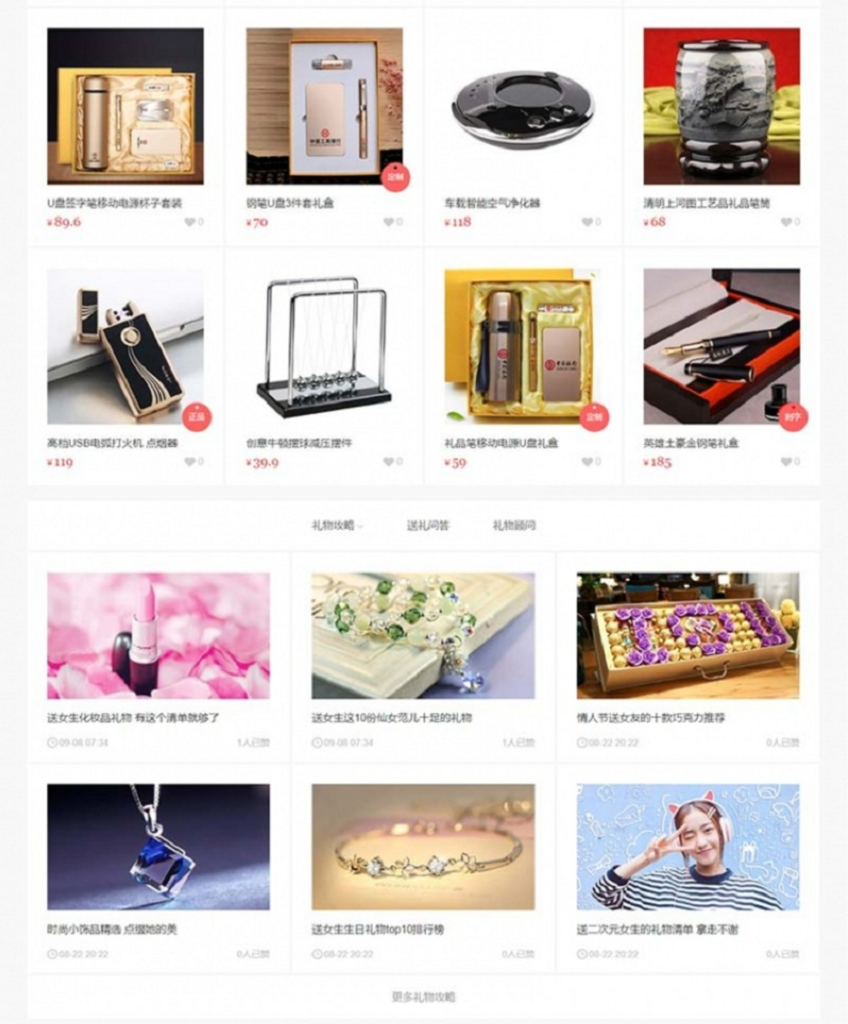The height and width of the screenshot is (1024, 848).
Task: Tap the heart icon on 英雄土豪金钢笔礼盒
Action: tap(786, 462)
